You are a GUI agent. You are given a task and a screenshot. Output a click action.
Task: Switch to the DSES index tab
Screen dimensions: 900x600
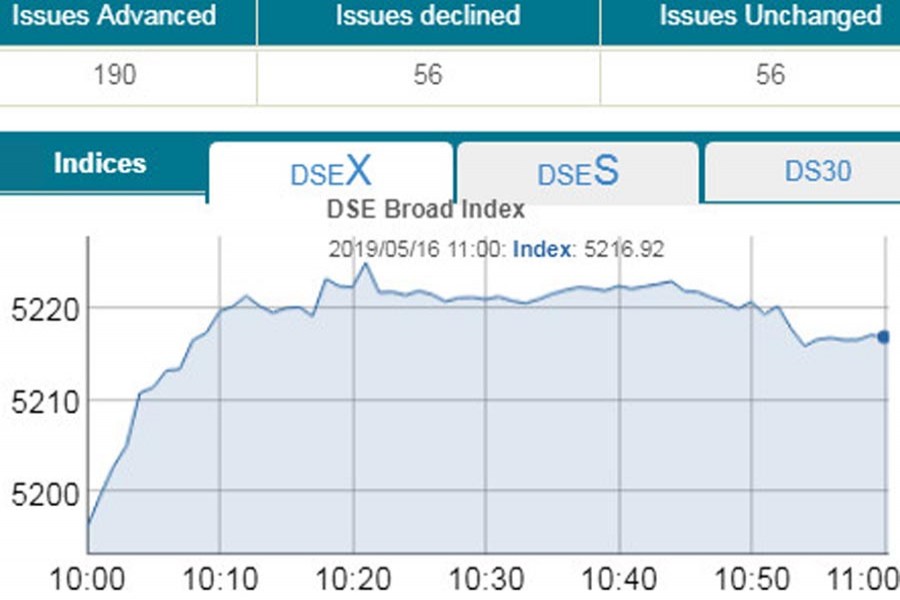[578, 172]
